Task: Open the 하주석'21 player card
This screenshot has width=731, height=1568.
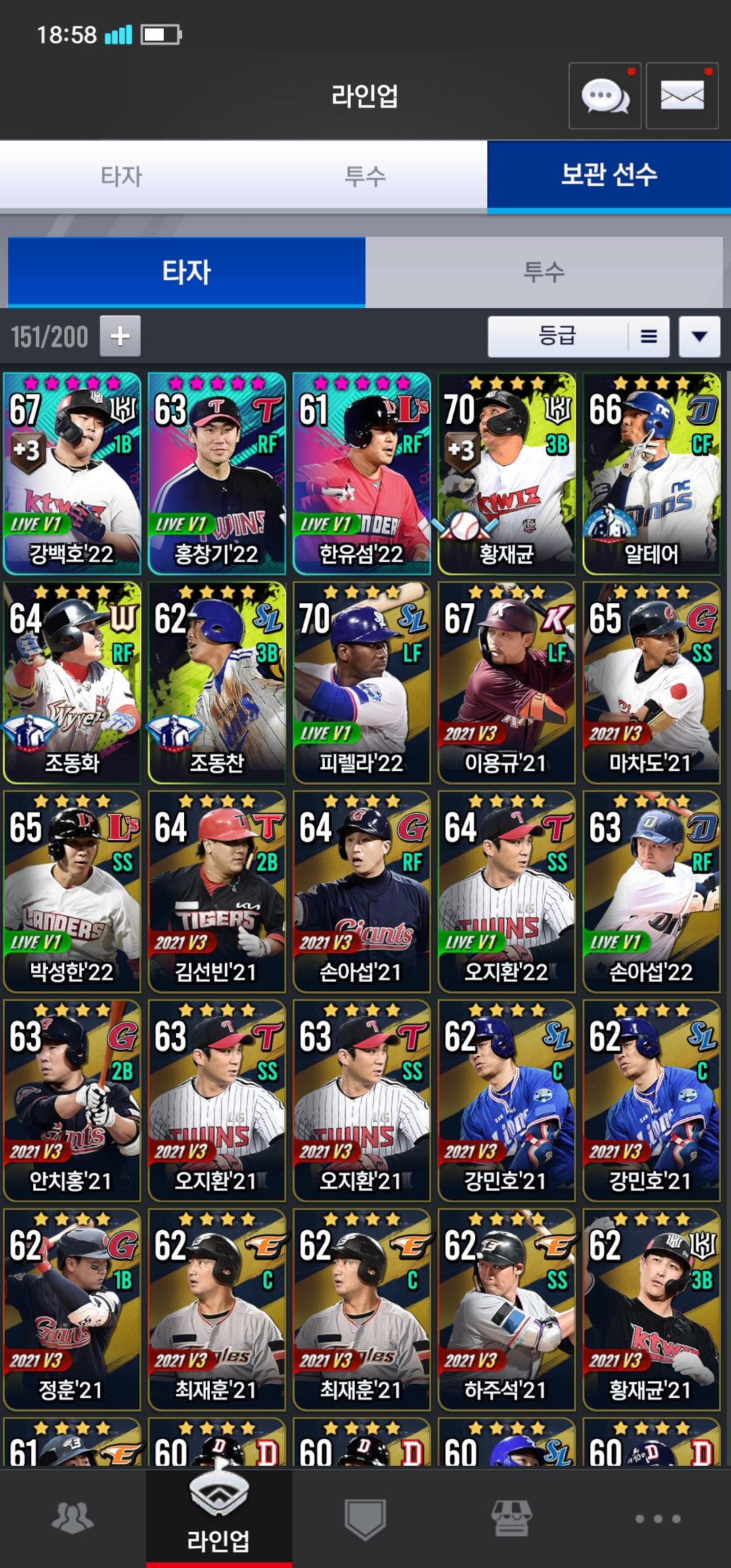Action: tap(506, 1310)
